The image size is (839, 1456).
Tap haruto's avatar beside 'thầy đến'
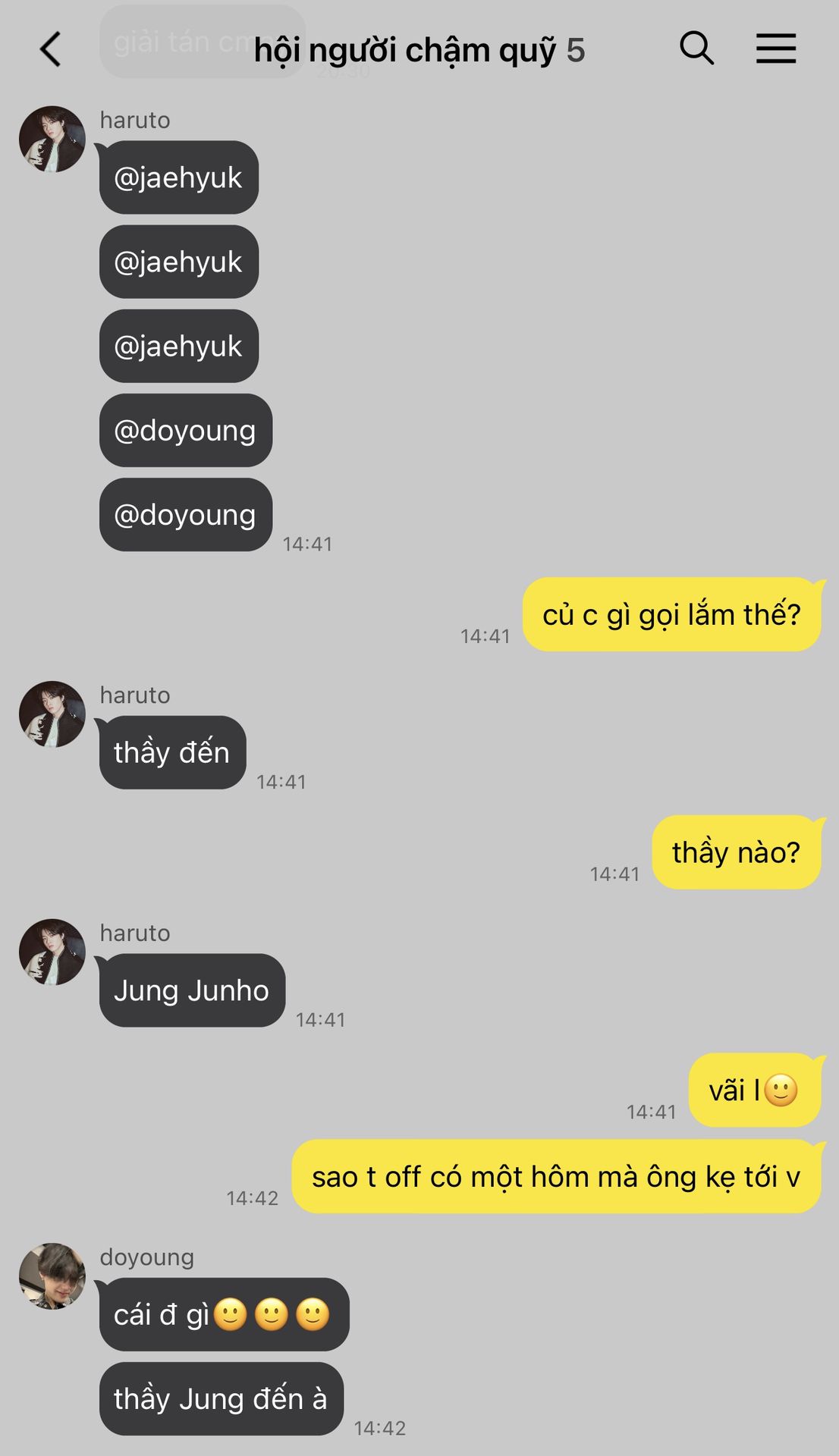(52, 714)
